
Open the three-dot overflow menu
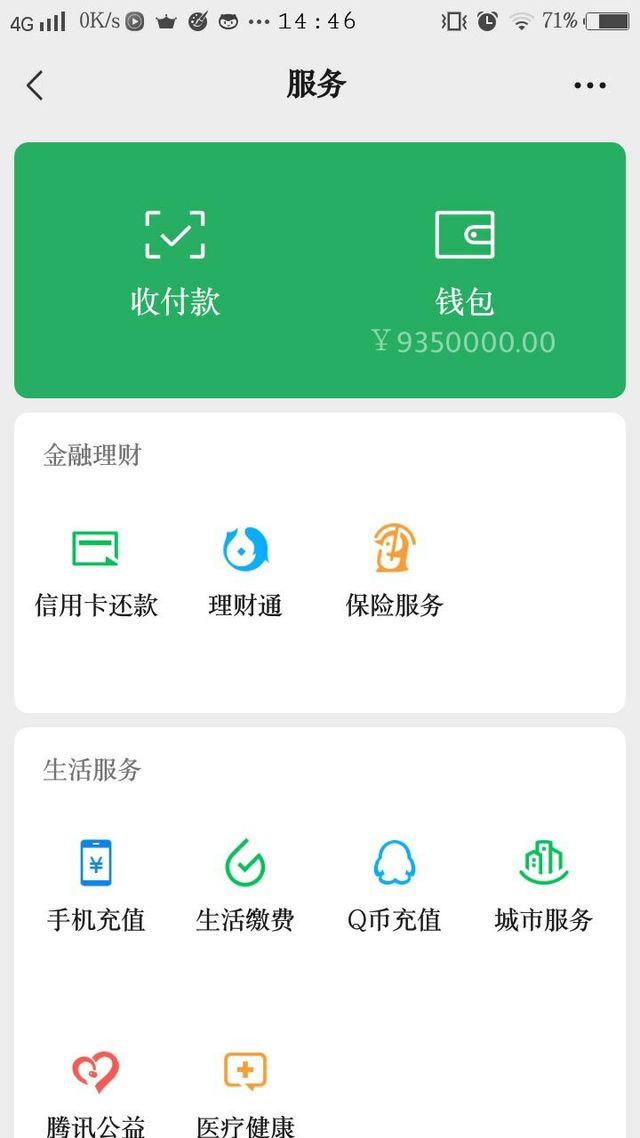[590, 86]
